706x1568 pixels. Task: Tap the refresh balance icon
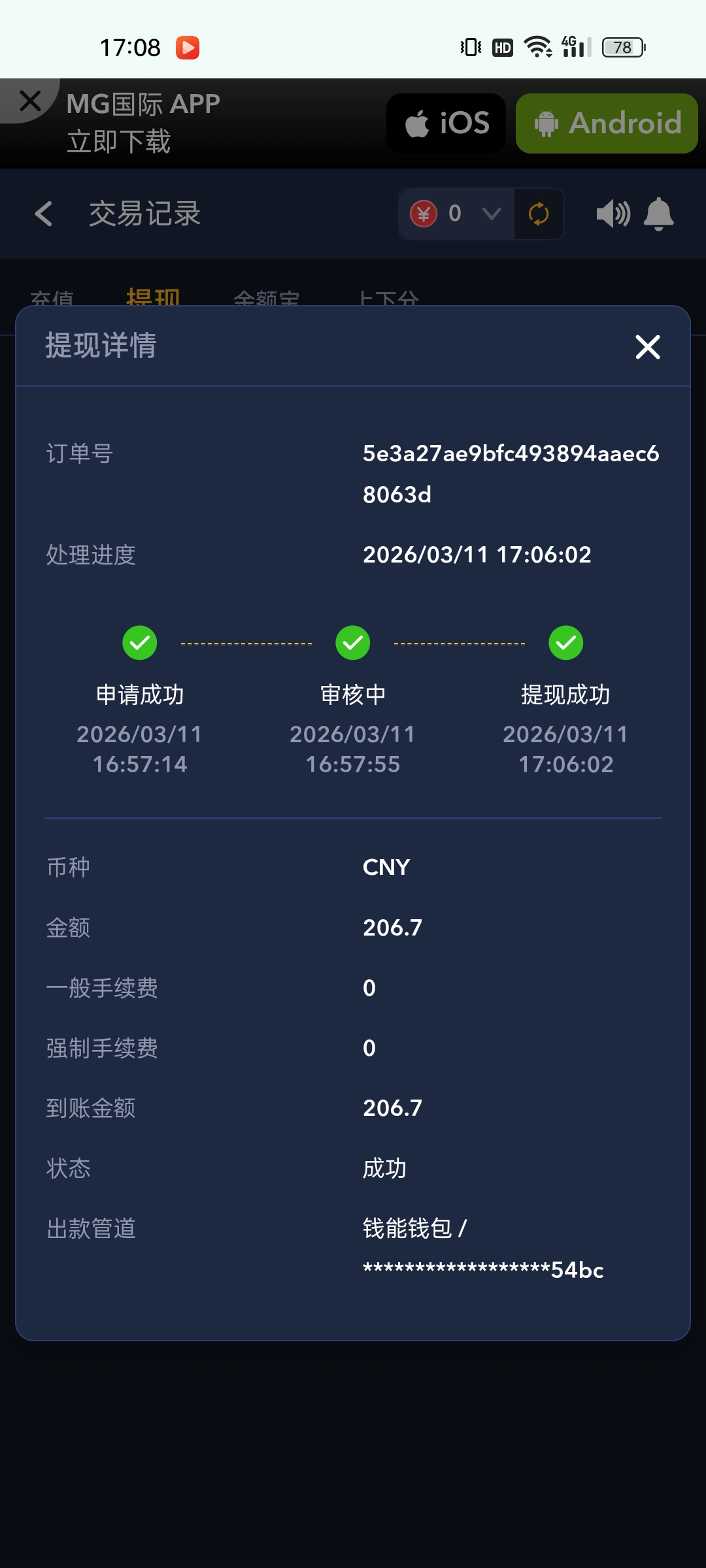tap(537, 214)
